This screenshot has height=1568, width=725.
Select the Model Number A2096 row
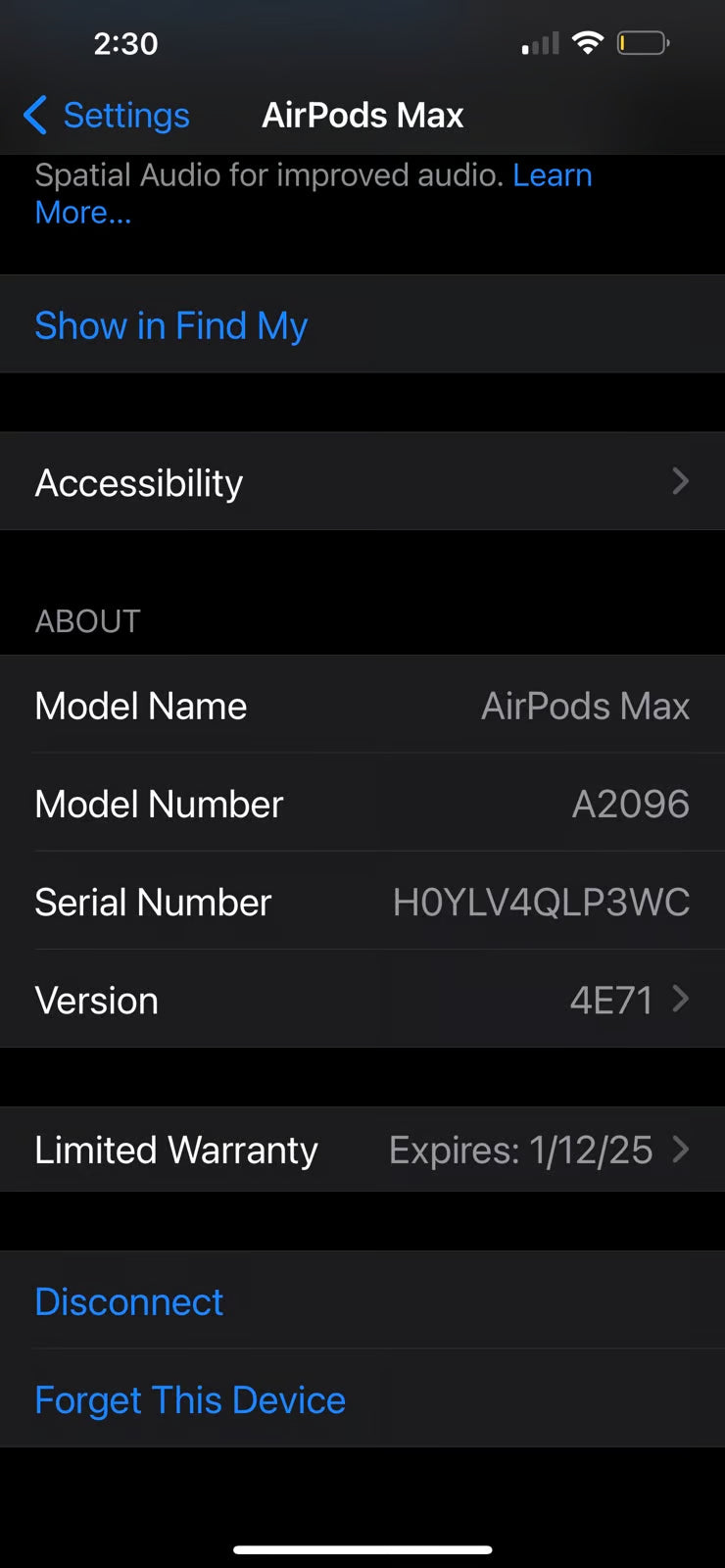coord(362,804)
